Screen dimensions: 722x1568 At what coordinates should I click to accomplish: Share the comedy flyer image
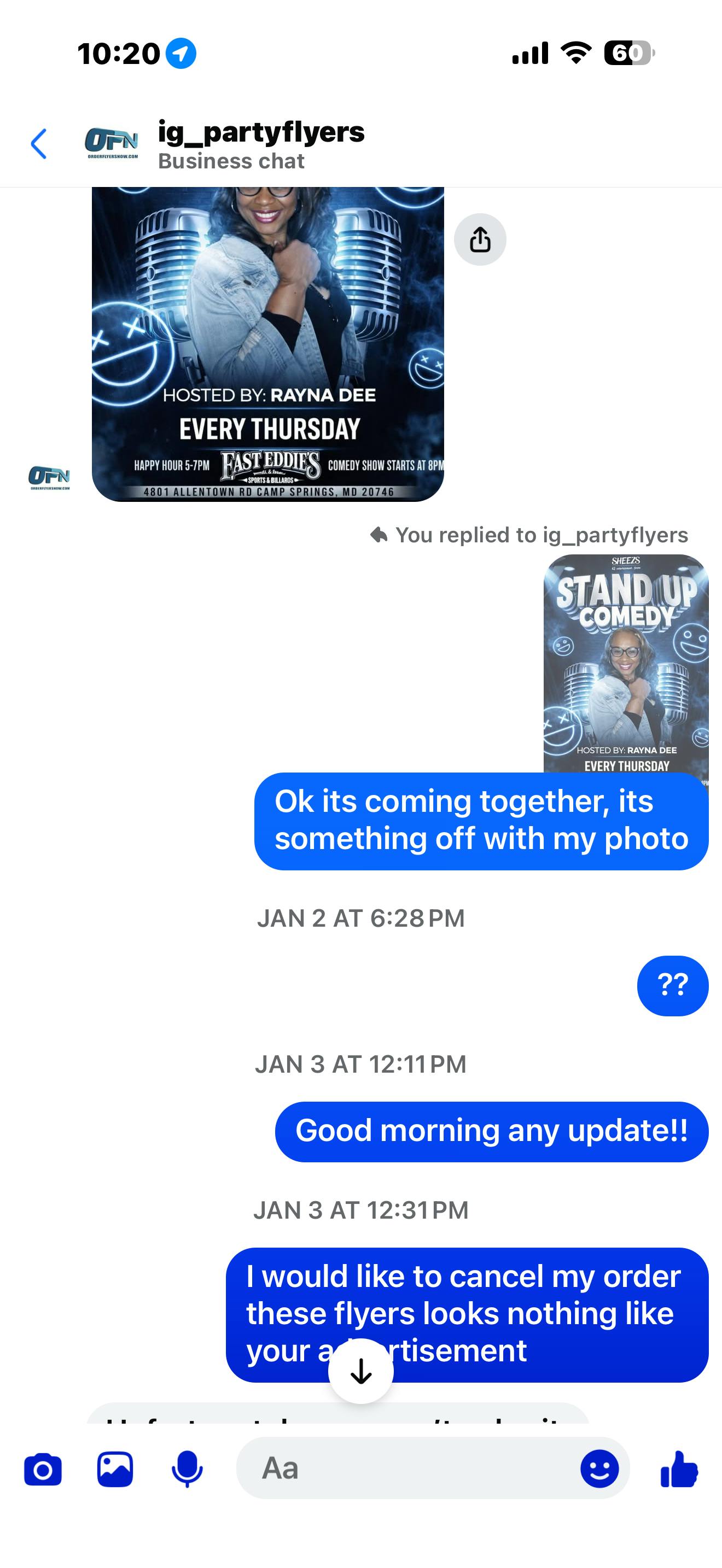[x=480, y=239]
